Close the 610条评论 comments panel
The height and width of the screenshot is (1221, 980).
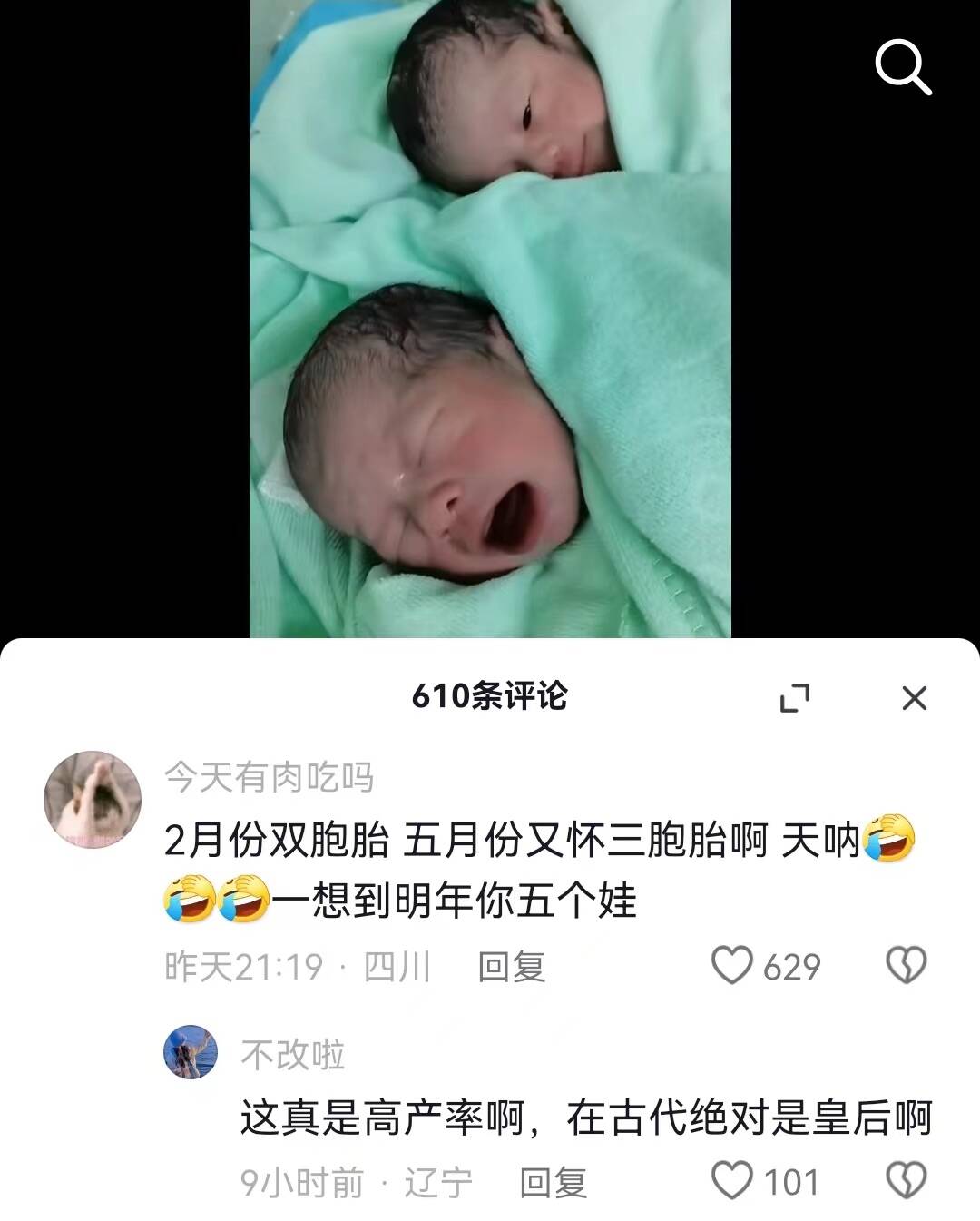[914, 698]
